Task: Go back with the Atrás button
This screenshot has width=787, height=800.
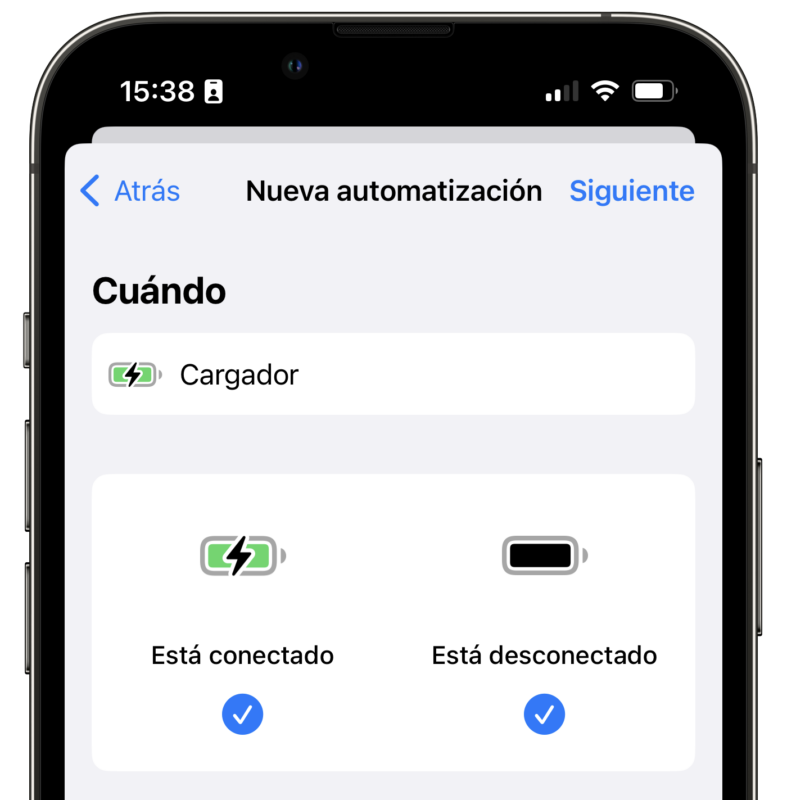Action: point(130,190)
